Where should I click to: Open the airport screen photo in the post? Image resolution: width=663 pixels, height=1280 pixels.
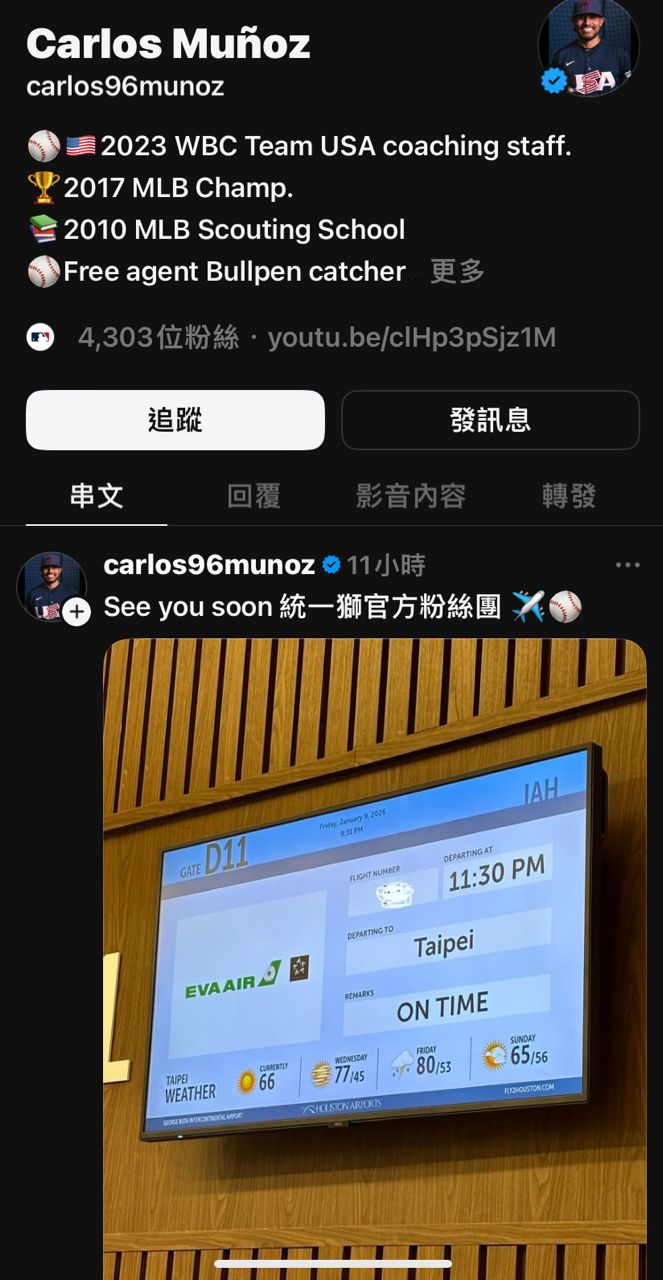[x=375, y=950]
